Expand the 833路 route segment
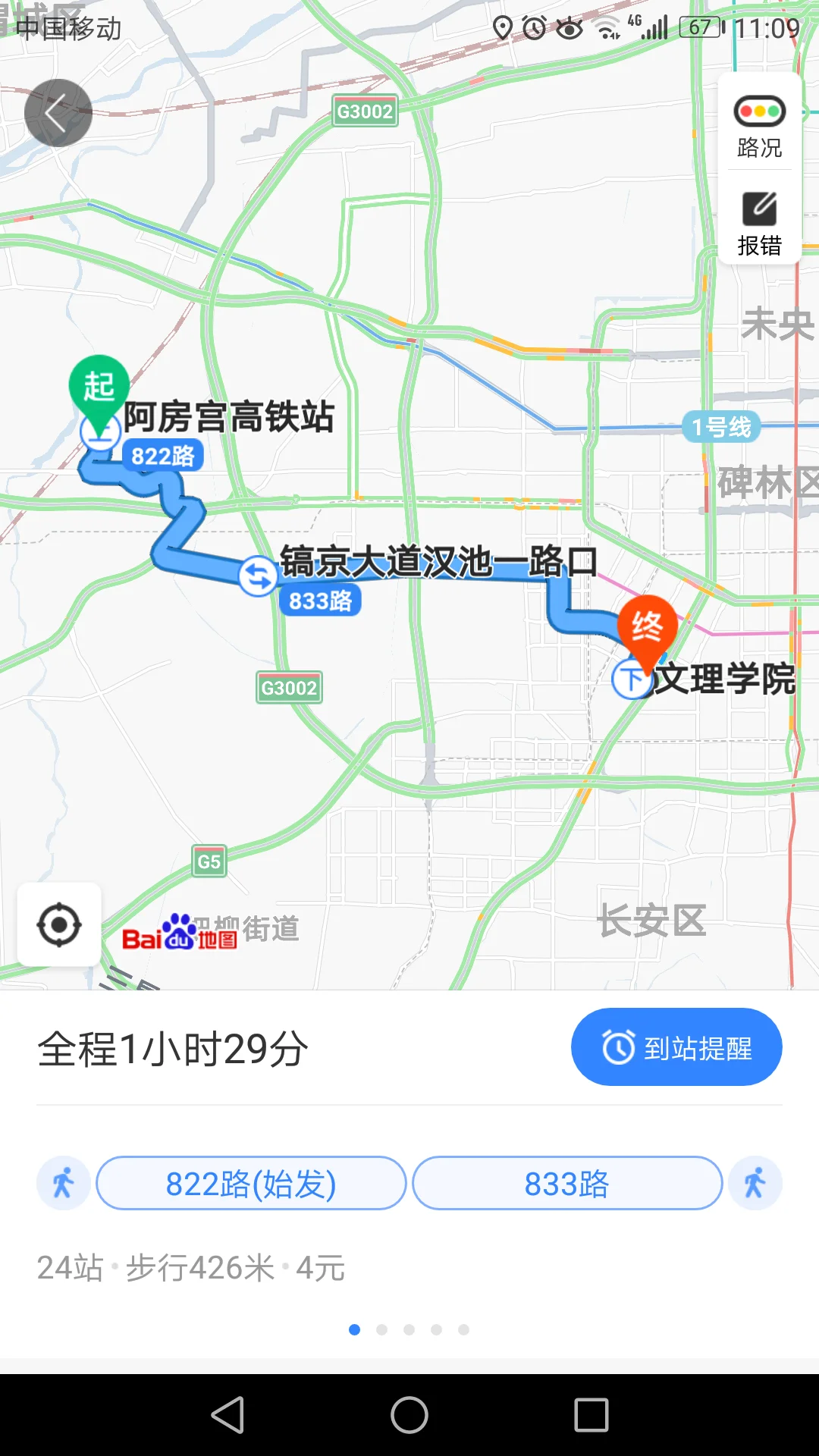 pyautogui.click(x=568, y=1182)
